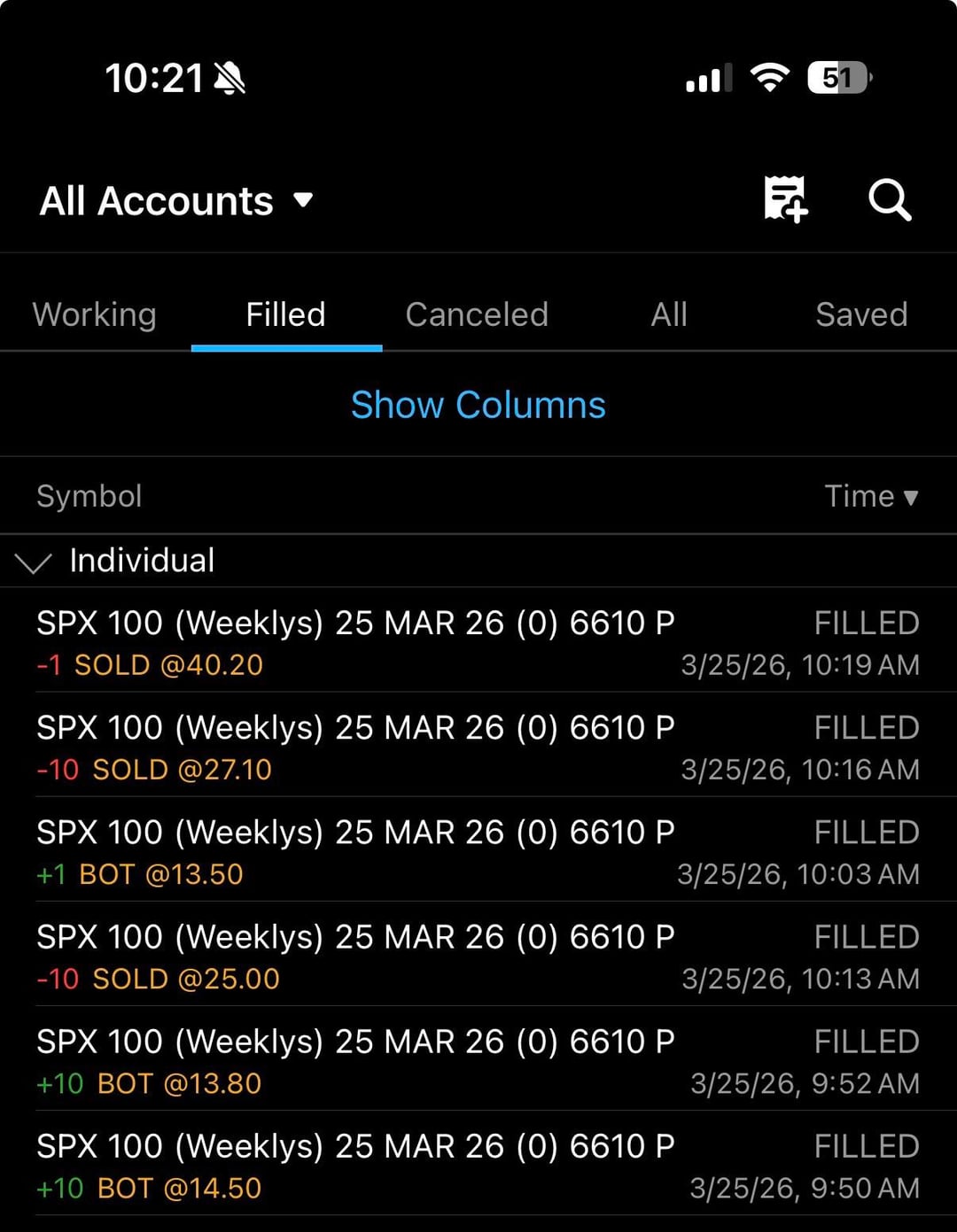Sort orders by Symbol column
This screenshot has width=957, height=1232.
89,496
